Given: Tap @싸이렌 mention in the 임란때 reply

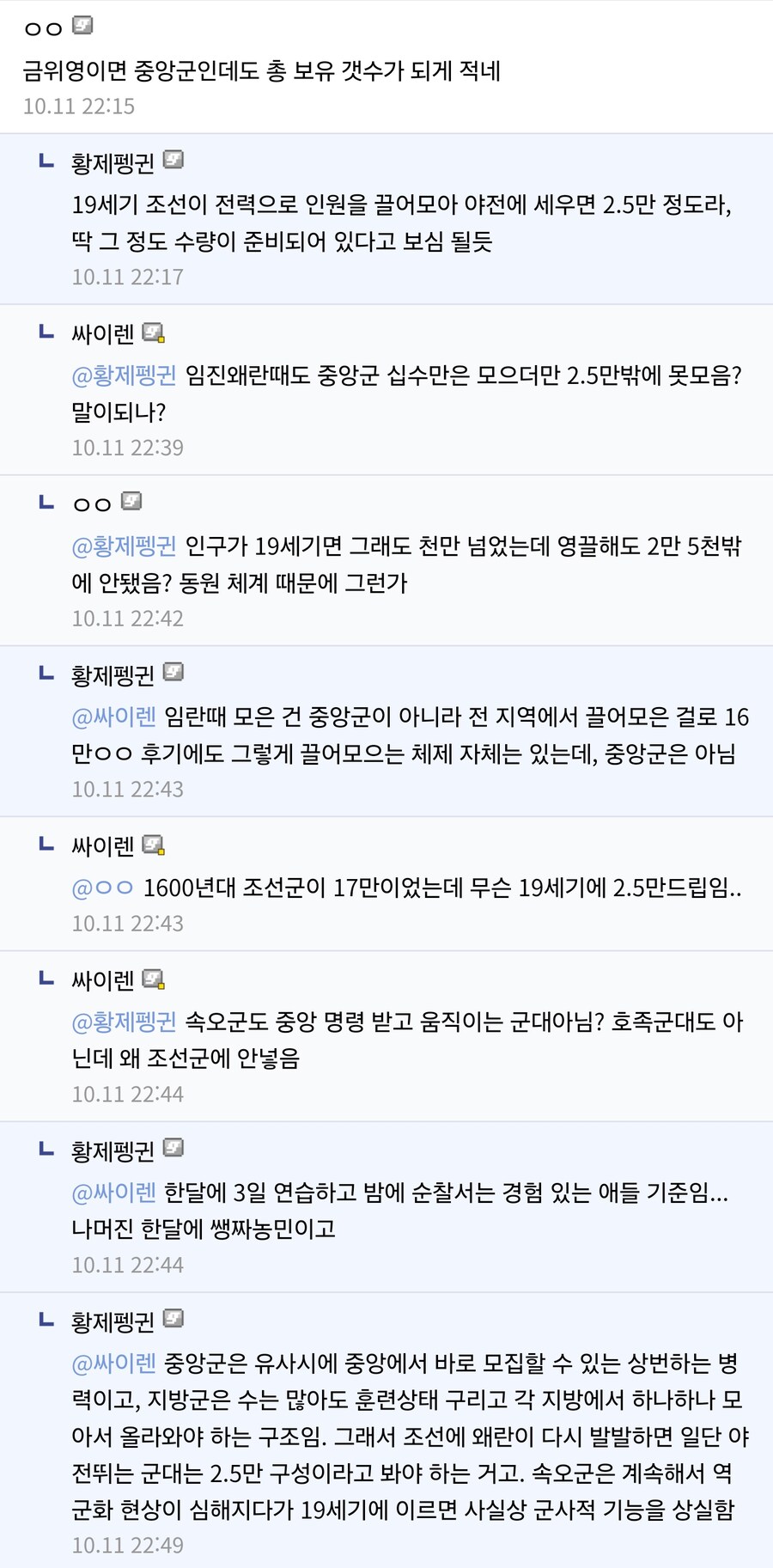Looking at the screenshot, I should coord(113,717).
